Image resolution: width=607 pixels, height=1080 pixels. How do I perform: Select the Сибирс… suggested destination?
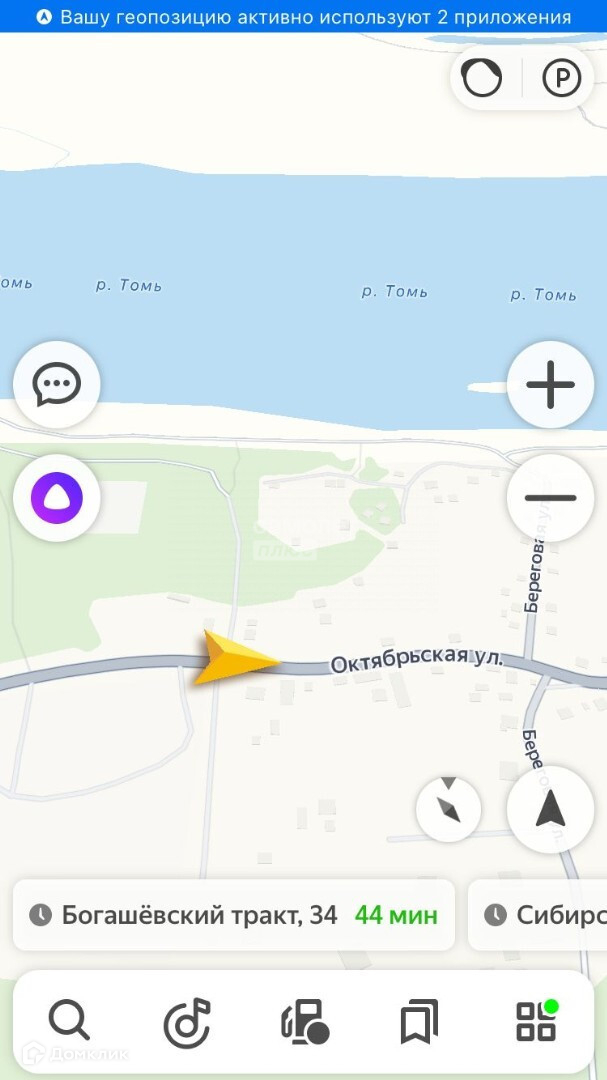540,915
